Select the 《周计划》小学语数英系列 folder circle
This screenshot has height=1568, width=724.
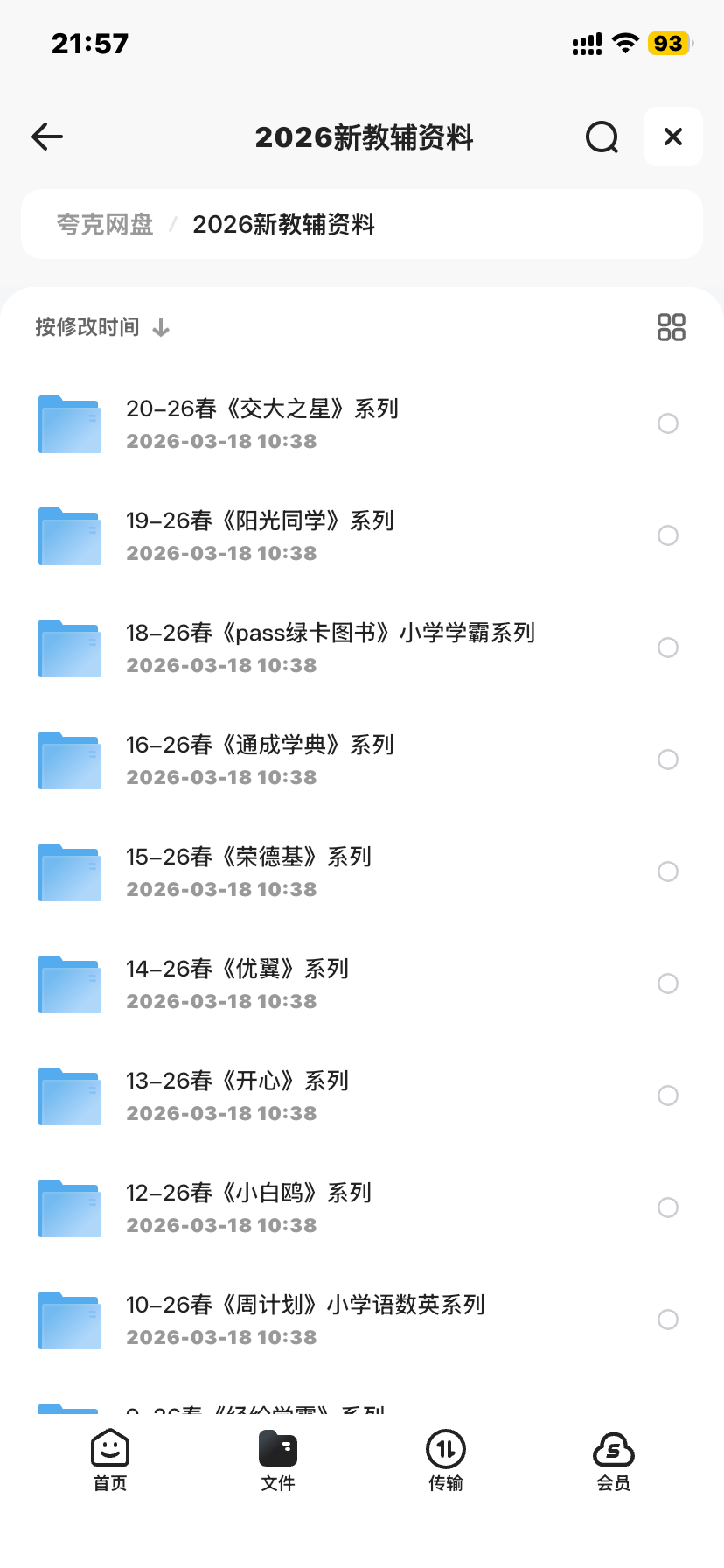pyautogui.click(x=668, y=1319)
